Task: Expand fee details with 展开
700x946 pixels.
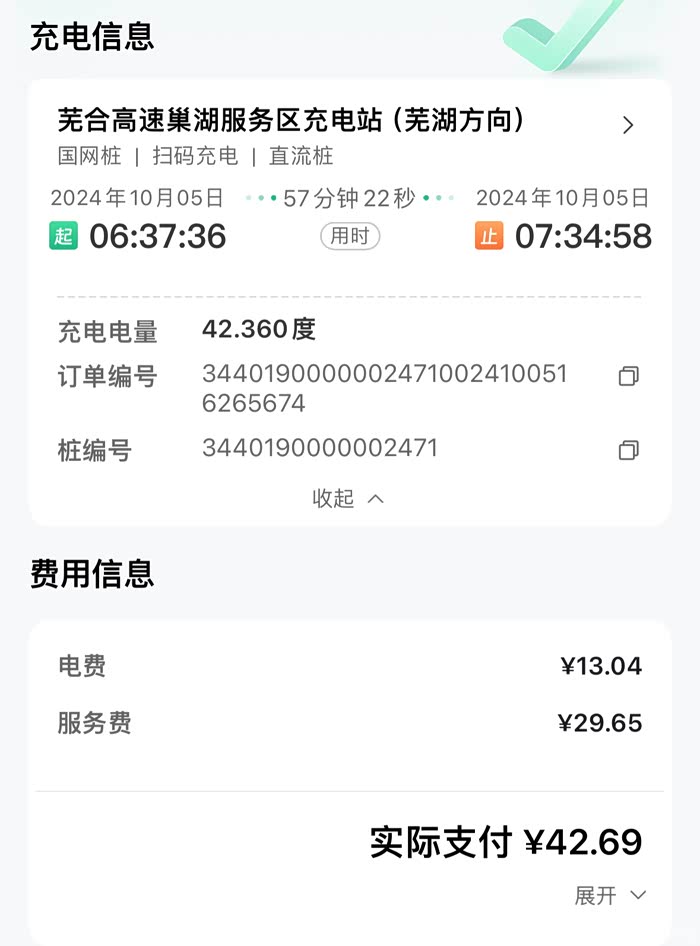Action: 610,895
